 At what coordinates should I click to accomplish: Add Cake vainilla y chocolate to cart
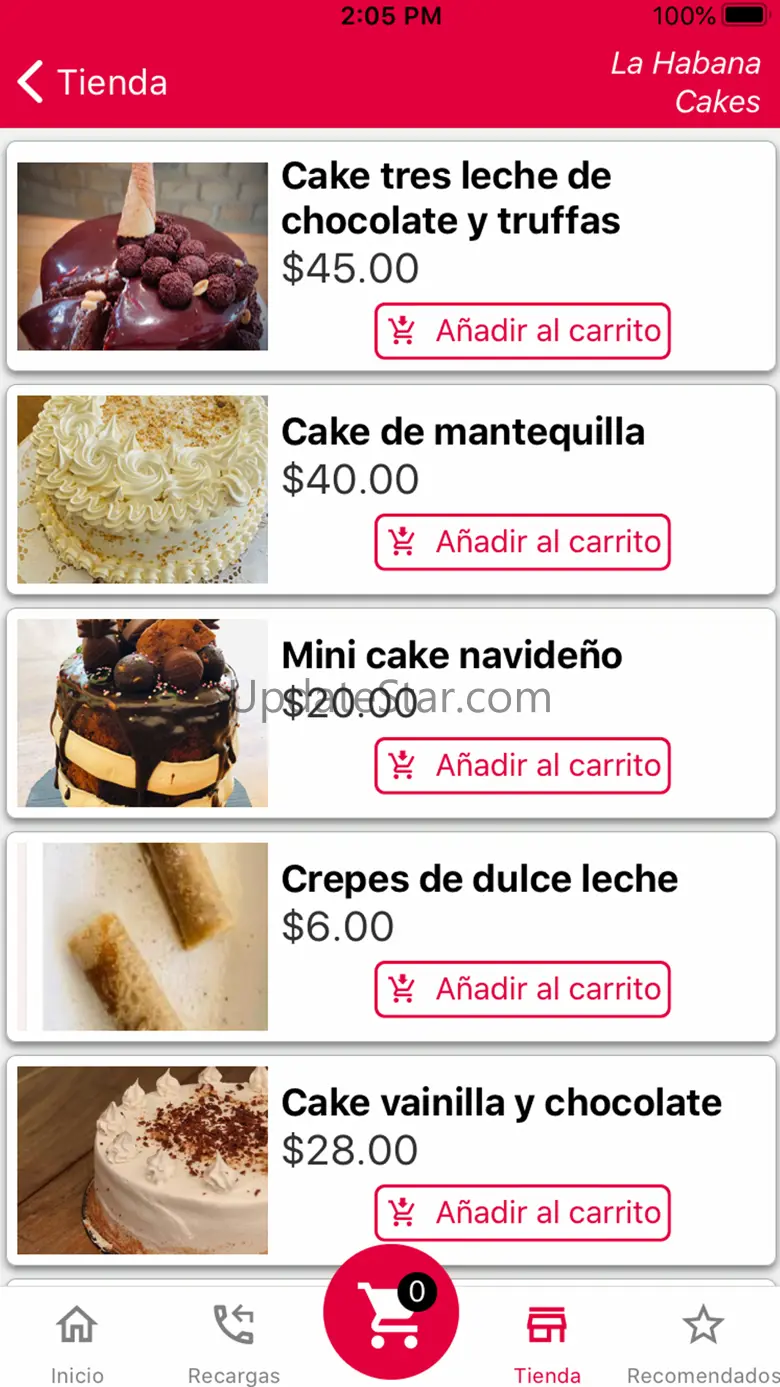tap(522, 1213)
